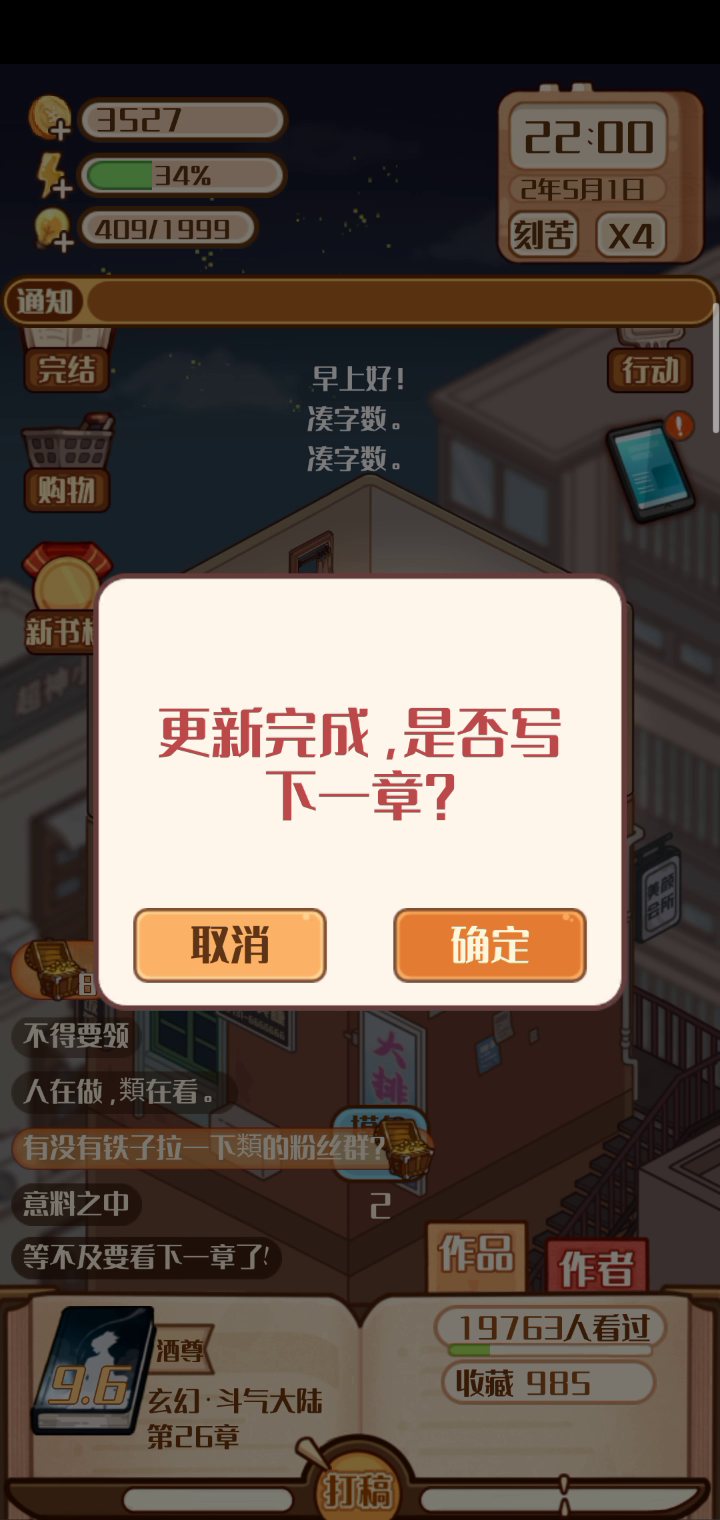Add more coins using the coin plus icon

click(x=50, y=120)
